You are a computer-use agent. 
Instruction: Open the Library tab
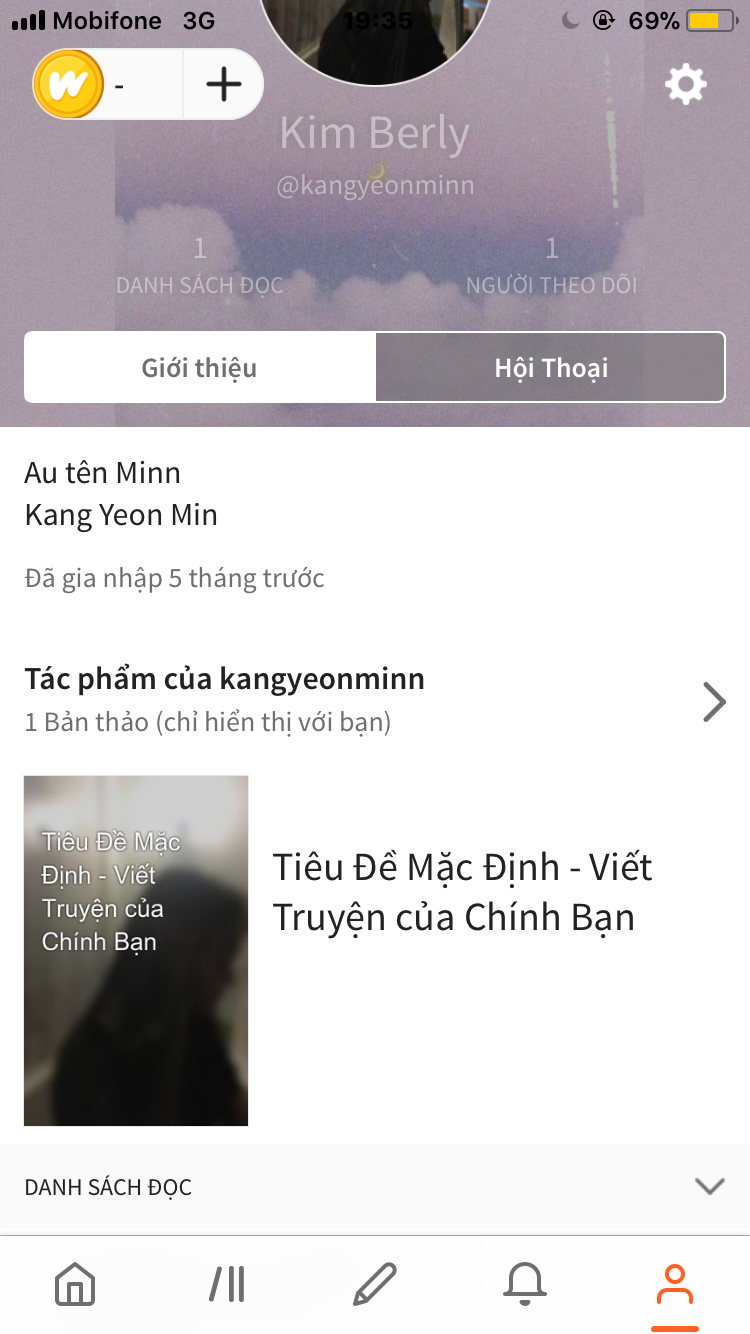[227, 1284]
